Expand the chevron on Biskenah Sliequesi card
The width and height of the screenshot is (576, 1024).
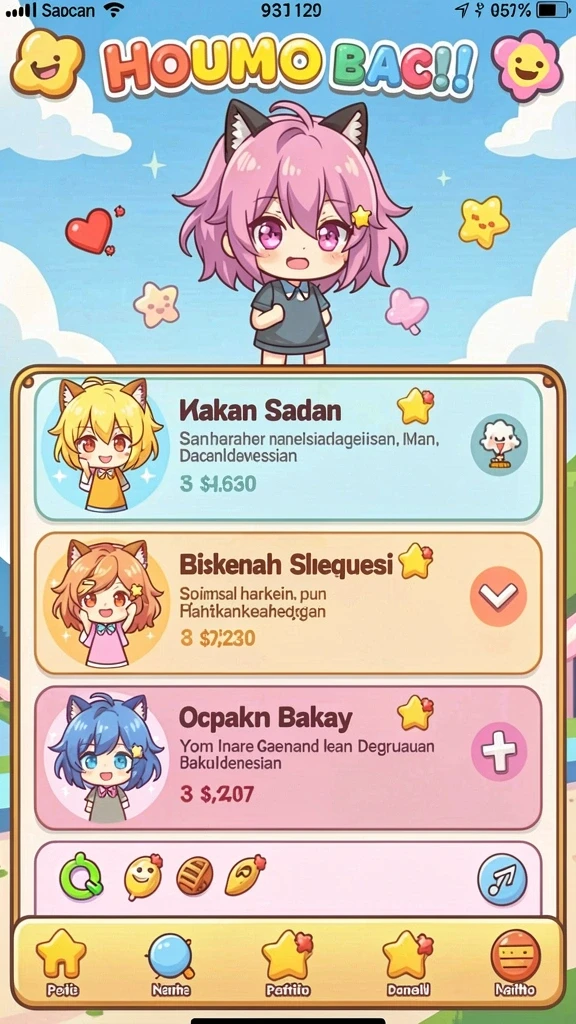pyautogui.click(x=498, y=596)
